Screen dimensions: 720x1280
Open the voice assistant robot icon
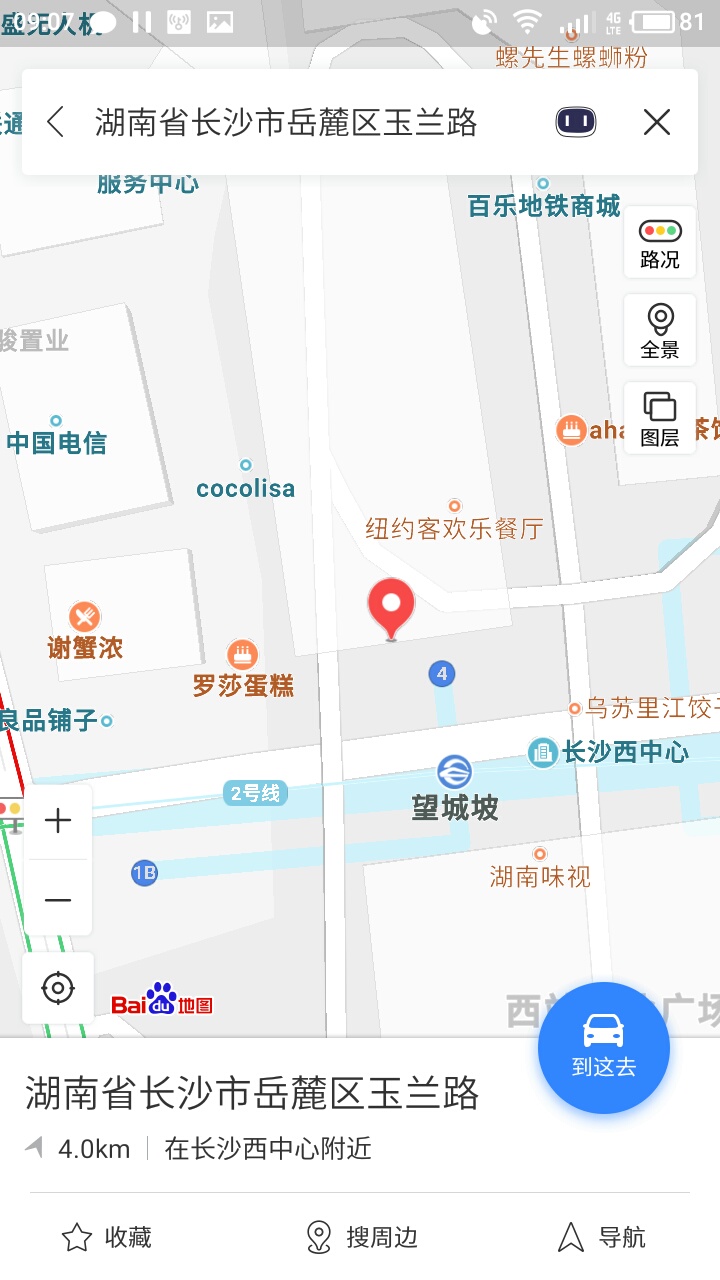[x=576, y=122]
